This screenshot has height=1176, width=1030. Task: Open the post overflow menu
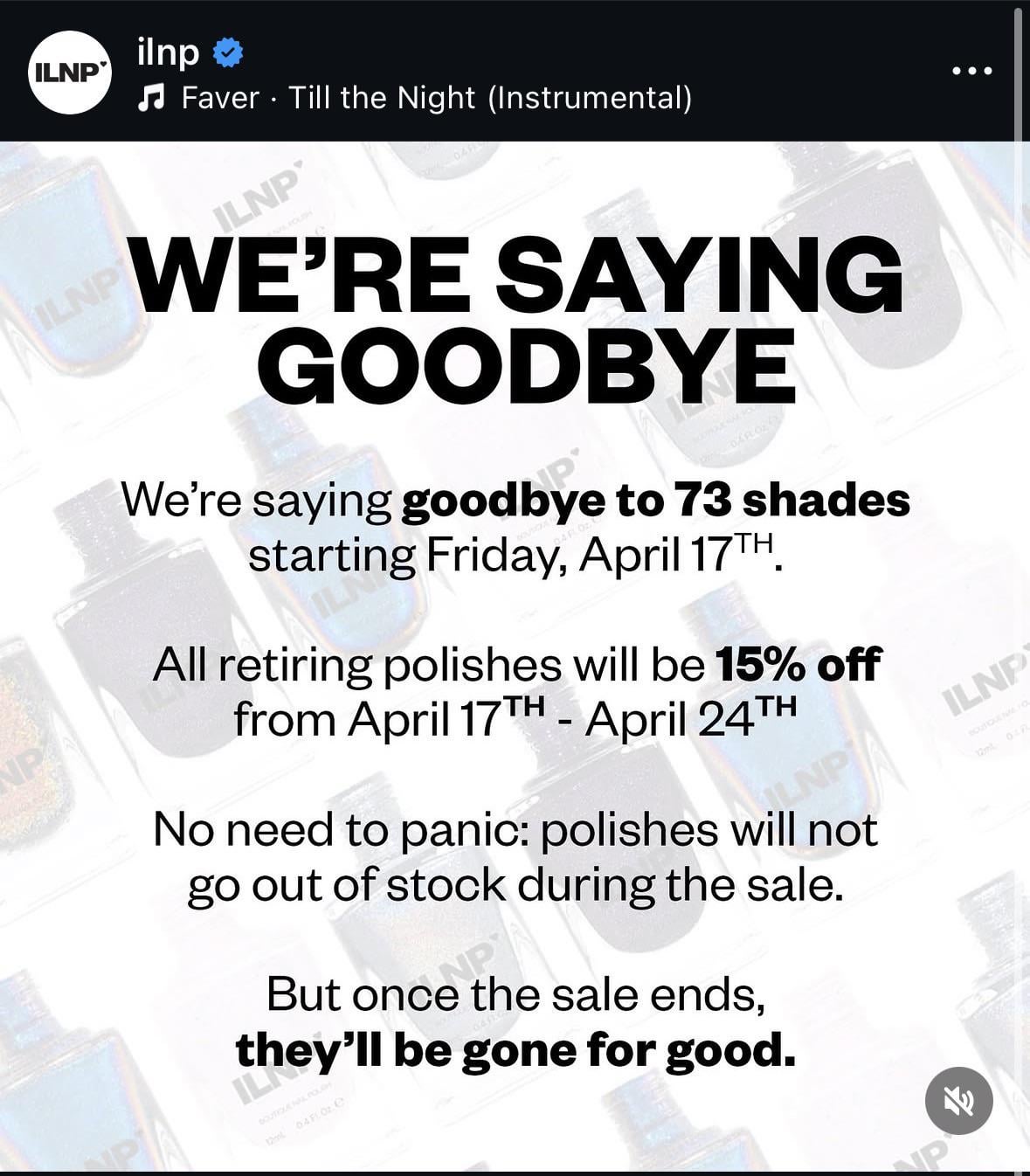(971, 71)
